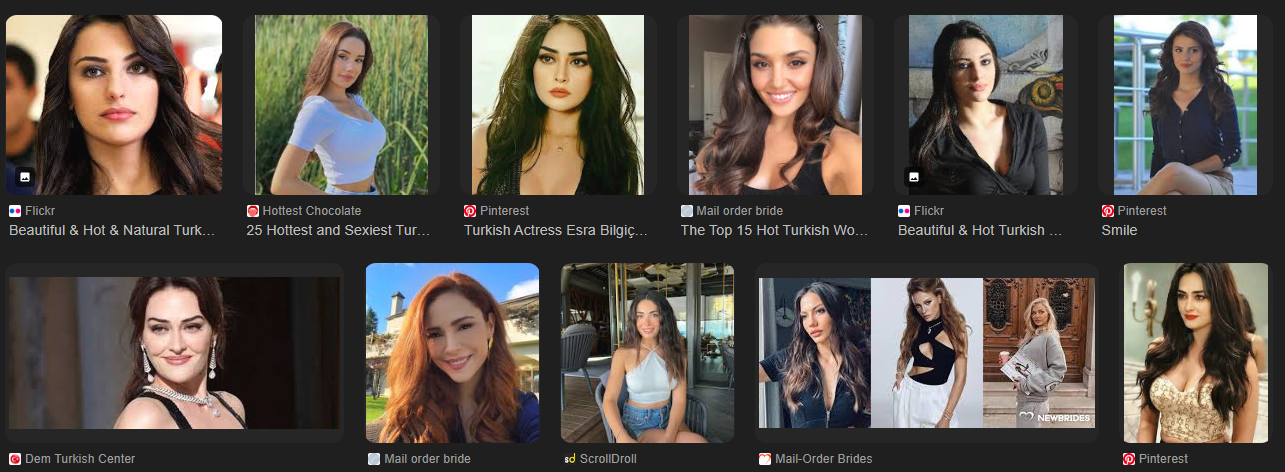Open the Pinterest result "Turkish Actress Esra Bilgiç..."
The height and width of the screenshot is (472, 1285).
click(x=556, y=230)
